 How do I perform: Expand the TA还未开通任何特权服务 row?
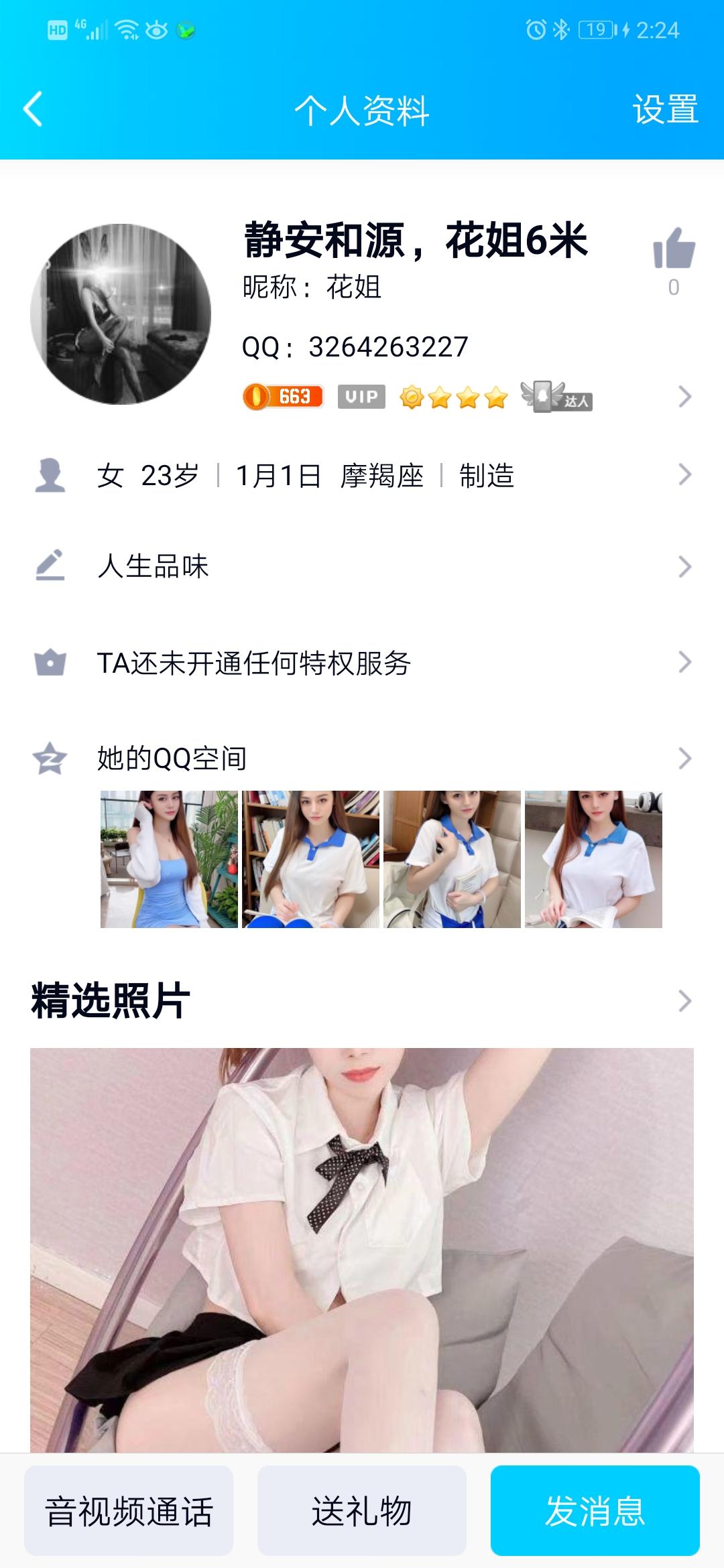click(684, 663)
